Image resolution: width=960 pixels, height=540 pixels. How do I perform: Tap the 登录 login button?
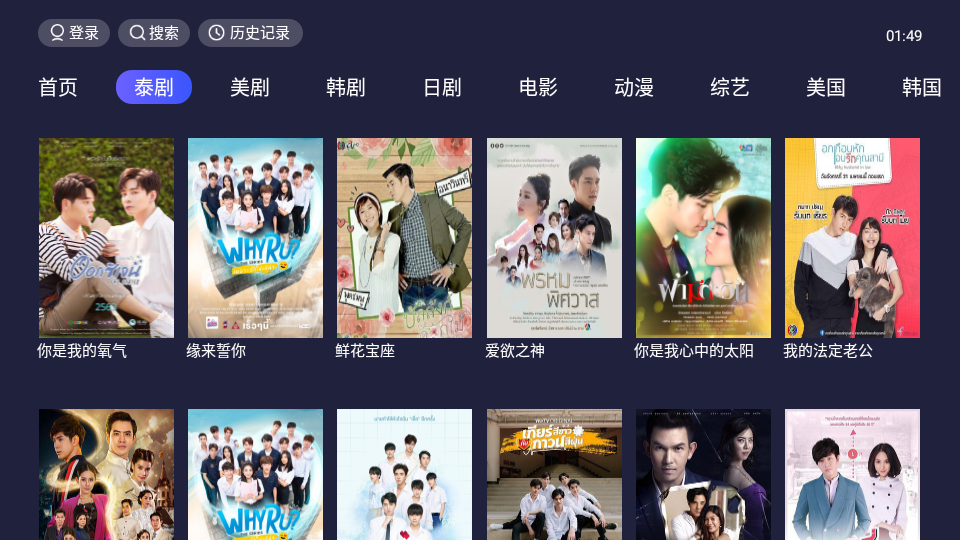[74, 33]
